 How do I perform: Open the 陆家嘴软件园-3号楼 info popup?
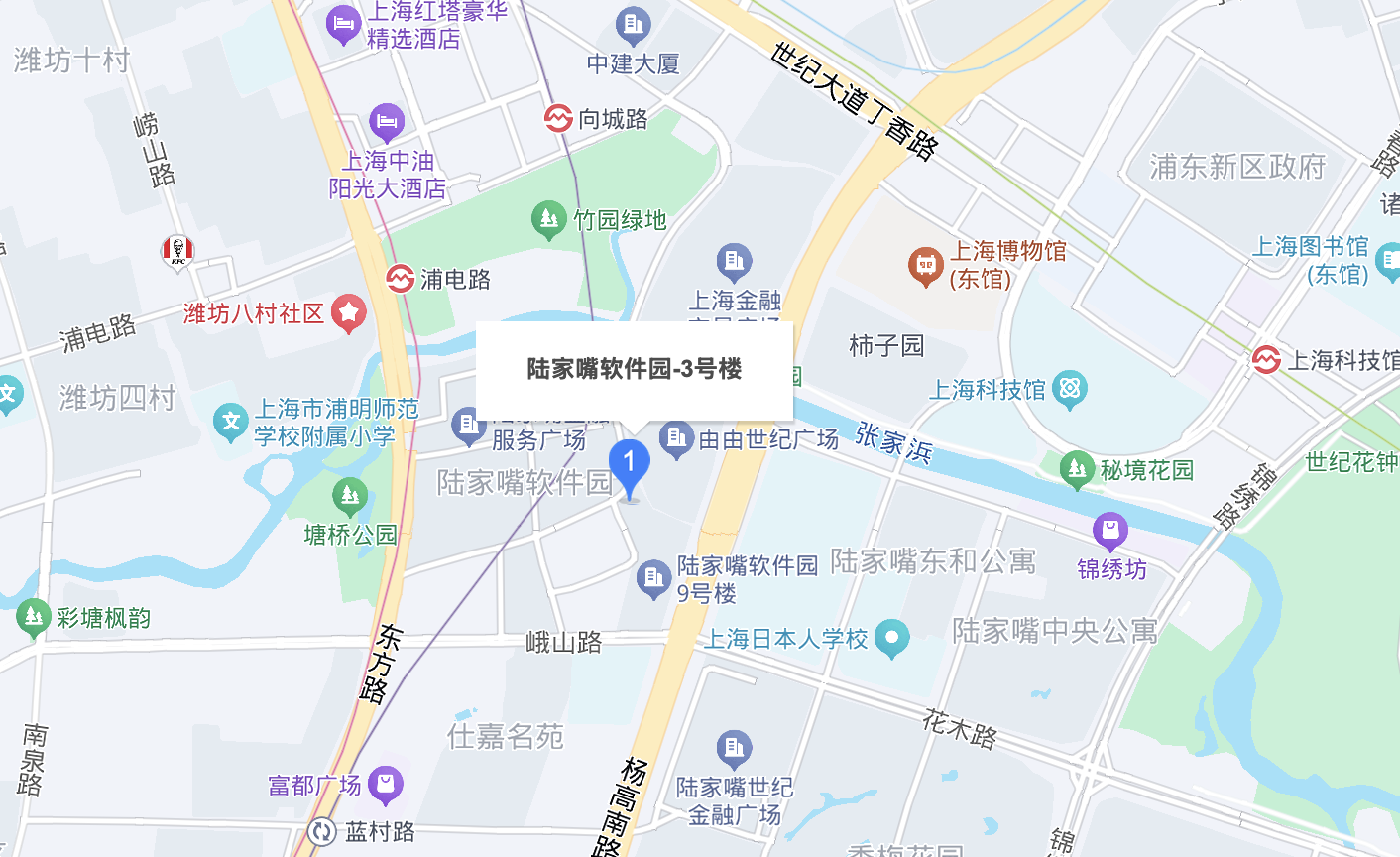pyautogui.click(x=635, y=369)
